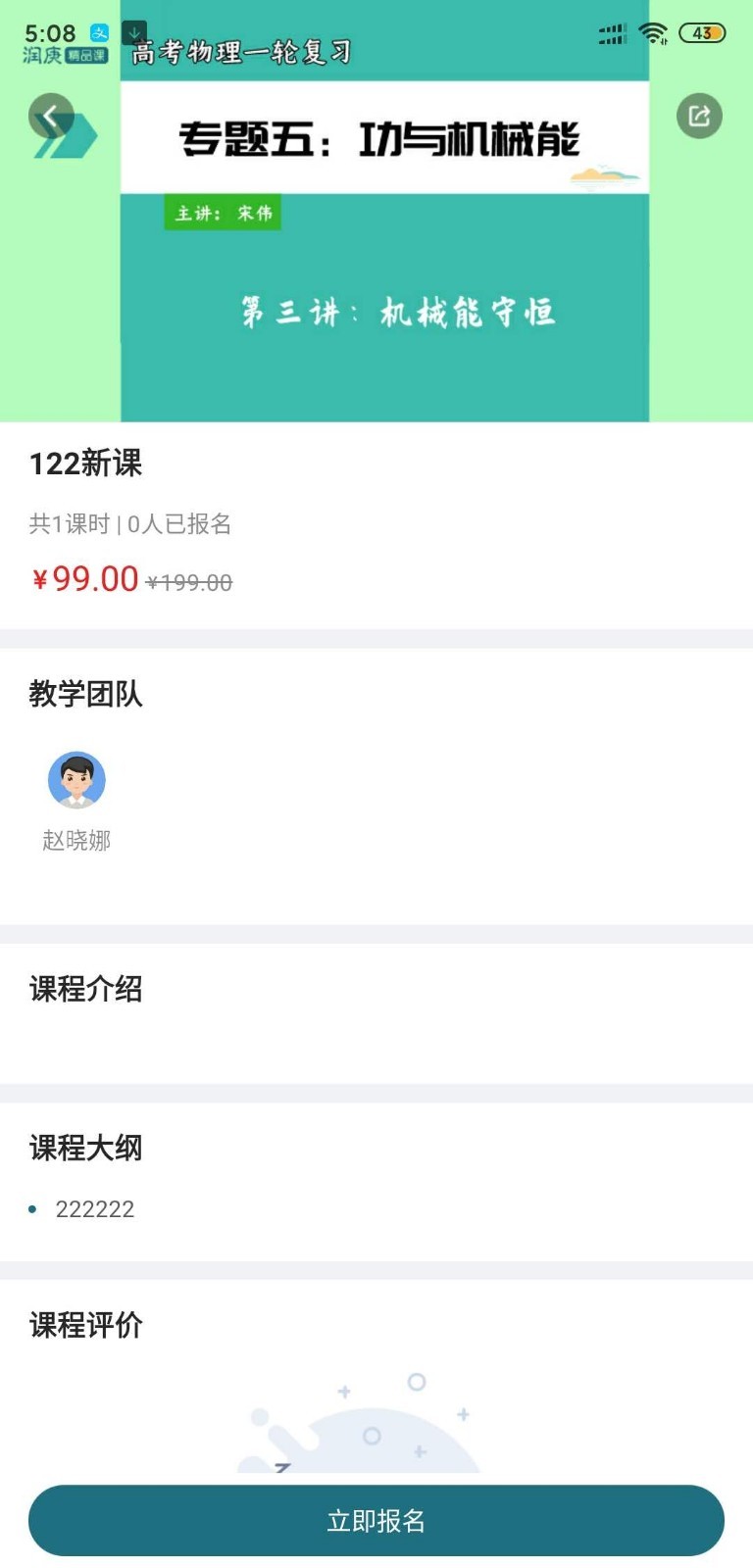Share this course
The height and width of the screenshot is (1568, 753).
click(699, 116)
